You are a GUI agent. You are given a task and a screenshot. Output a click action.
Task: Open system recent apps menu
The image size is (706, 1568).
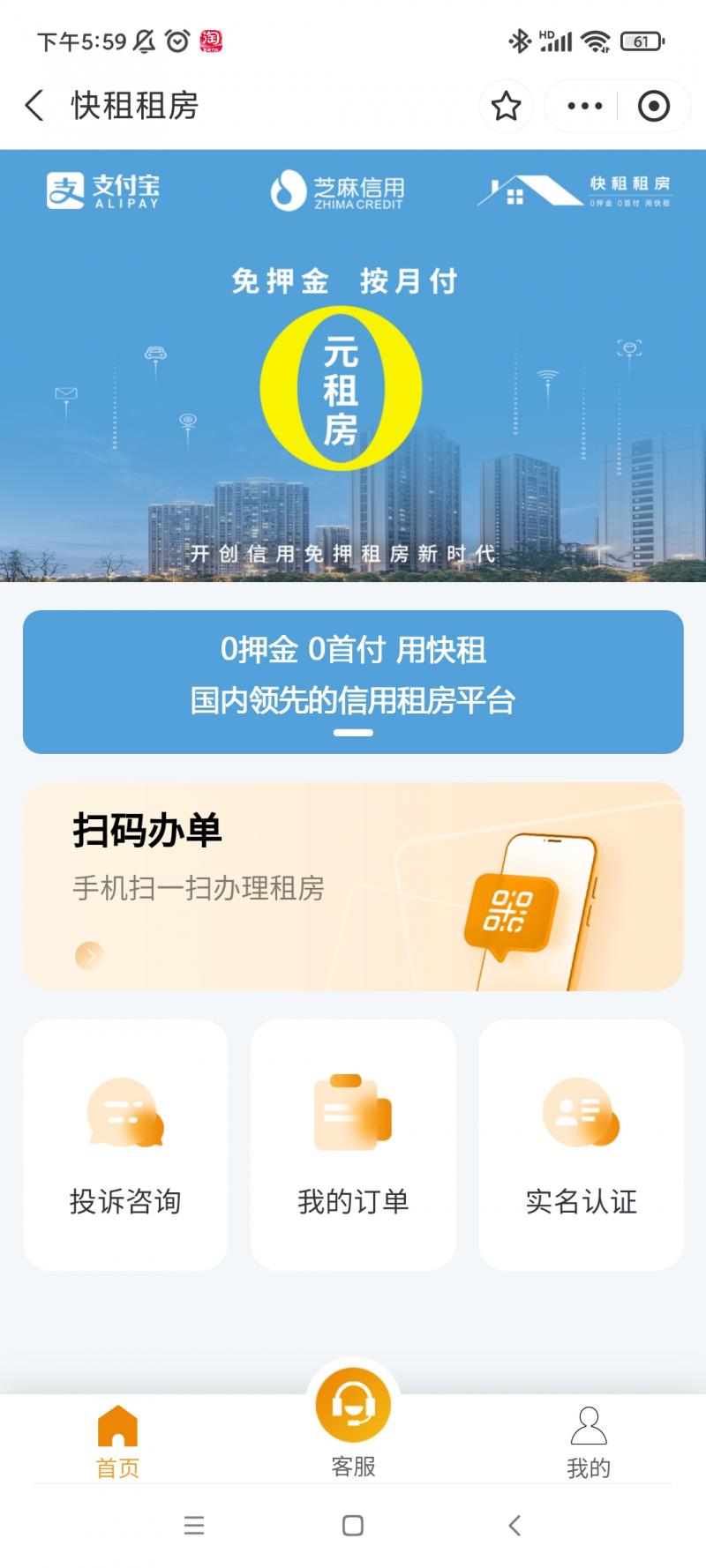point(194,1526)
